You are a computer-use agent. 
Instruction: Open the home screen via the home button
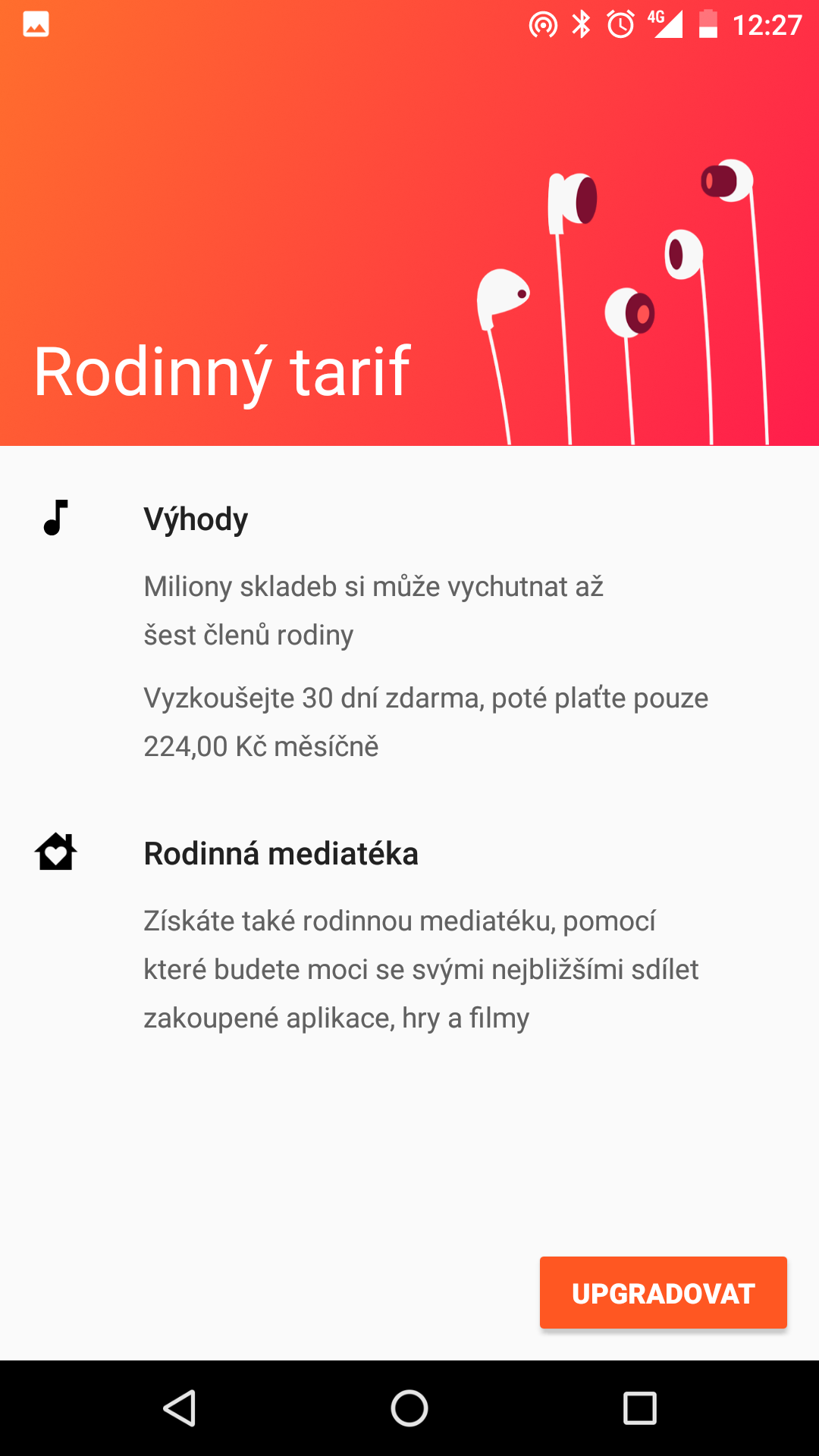tap(409, 1408)
